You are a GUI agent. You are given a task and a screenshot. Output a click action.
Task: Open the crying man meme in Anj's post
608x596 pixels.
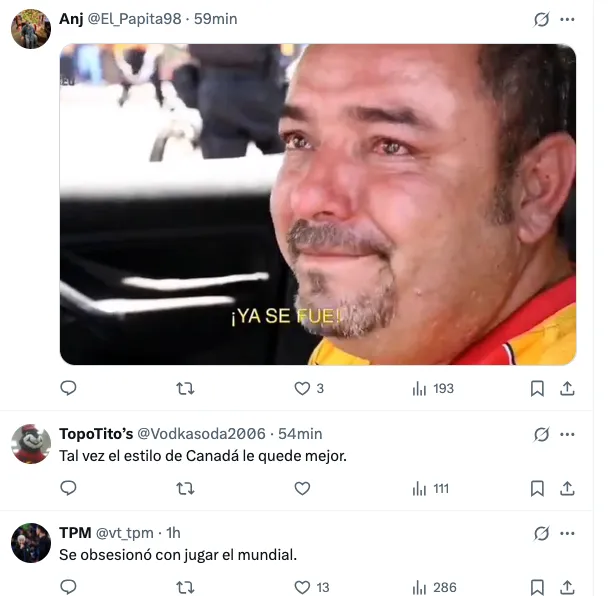tap(317, 204)
